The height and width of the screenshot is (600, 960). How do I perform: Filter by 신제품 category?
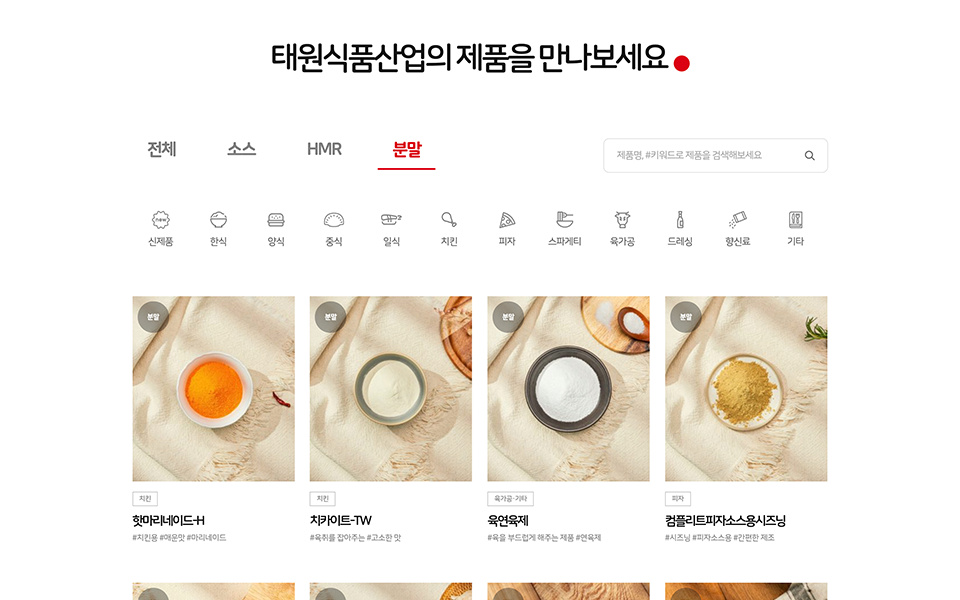161,227
